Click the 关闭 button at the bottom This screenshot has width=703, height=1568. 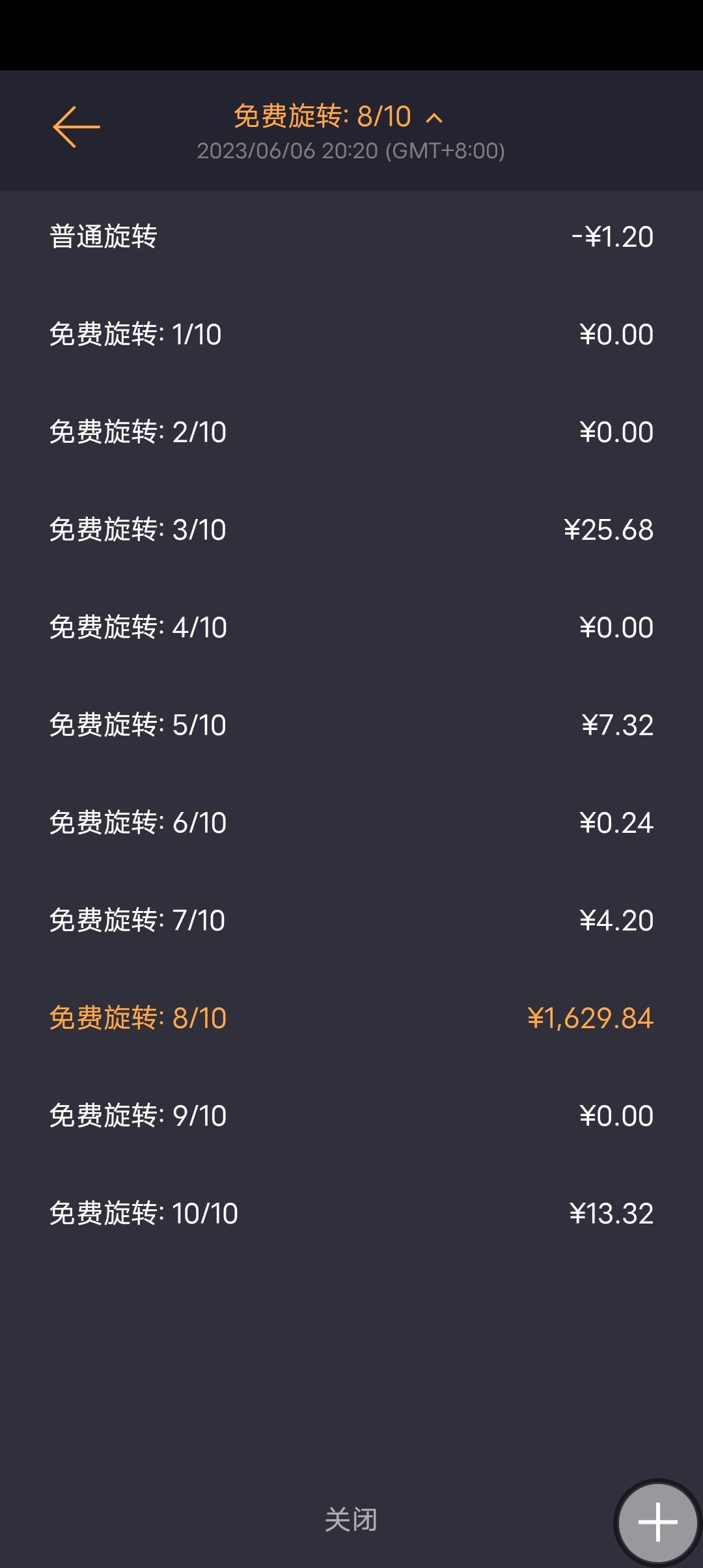(351, 1517)
